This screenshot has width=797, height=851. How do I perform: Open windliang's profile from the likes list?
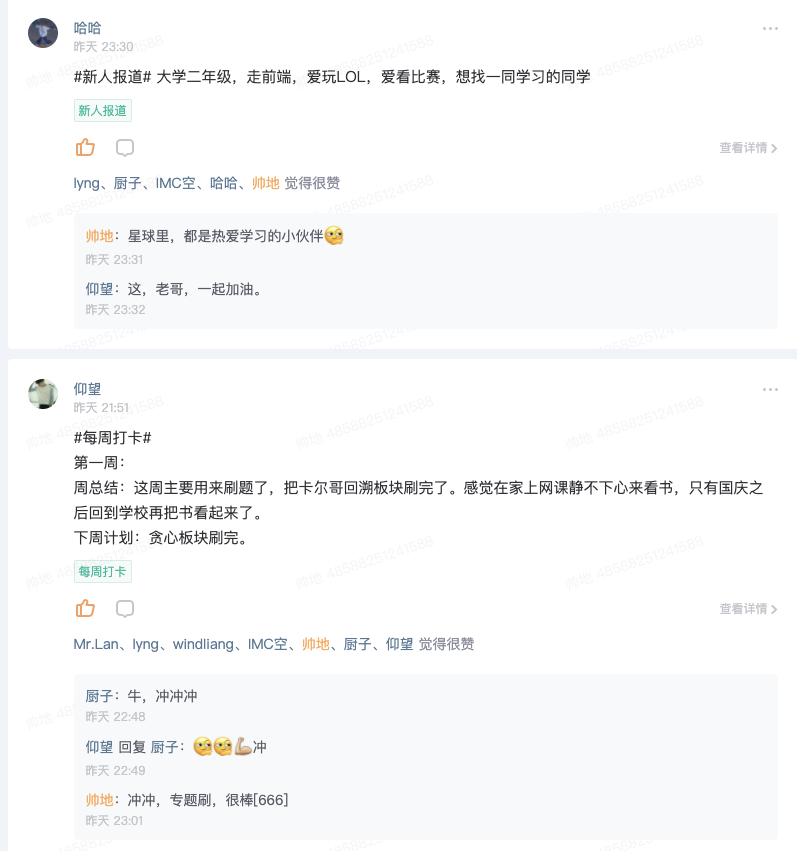pos(204,644)
